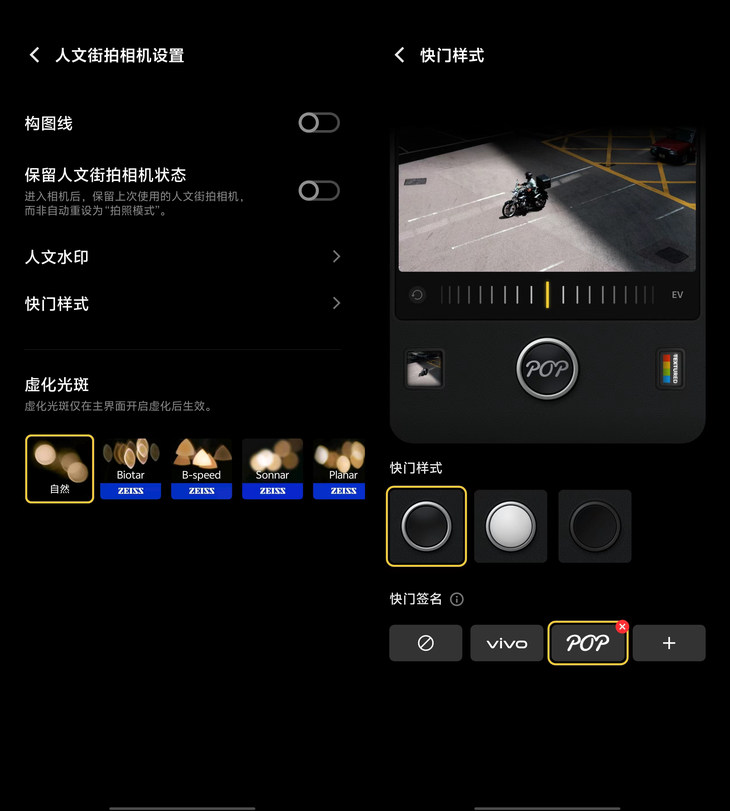Choose the vivo shutter signature
730x811 pixels.
click(507, 643)
